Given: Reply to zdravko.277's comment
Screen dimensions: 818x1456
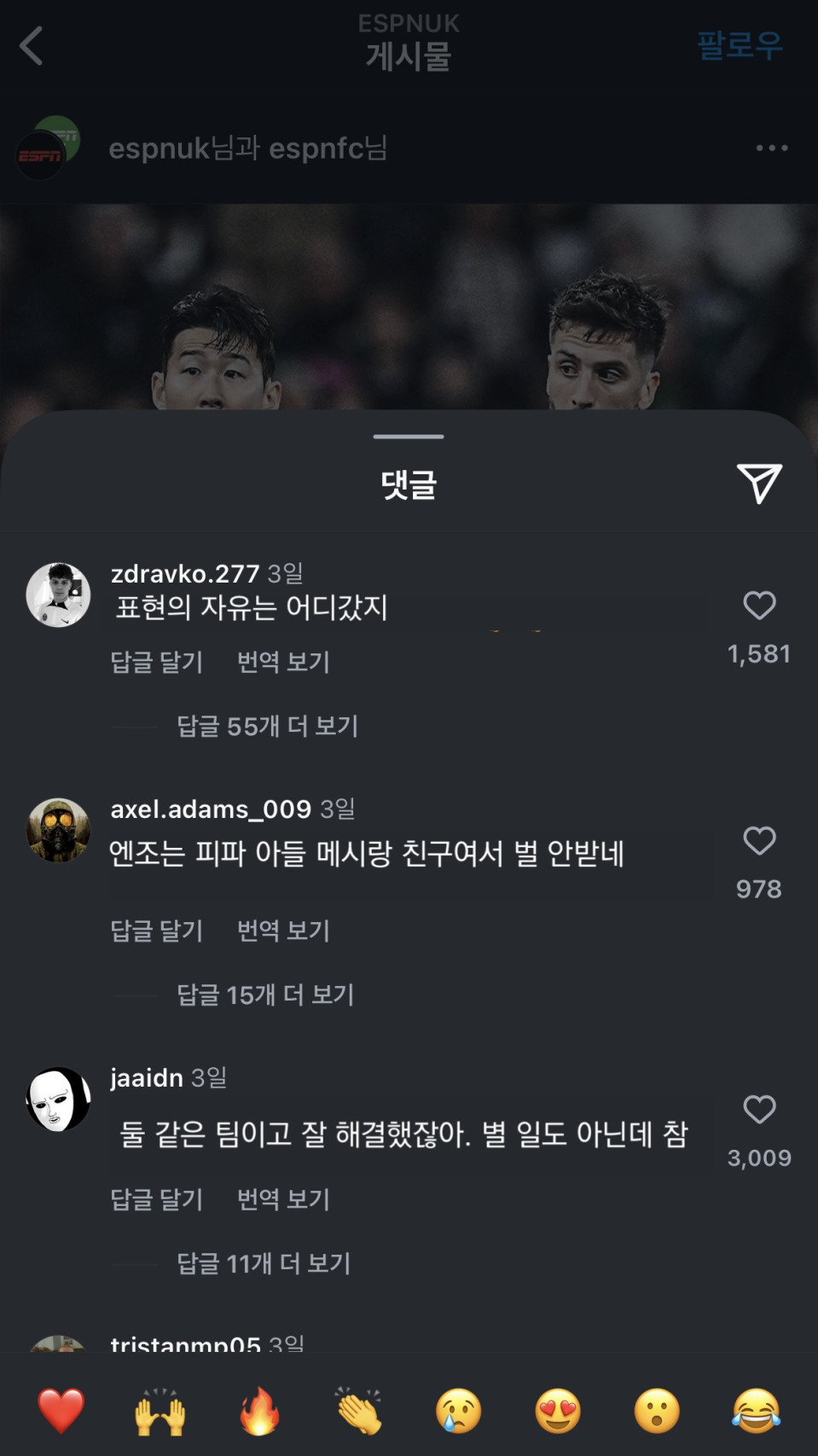Looking at the screenshot, I should 157,662.
